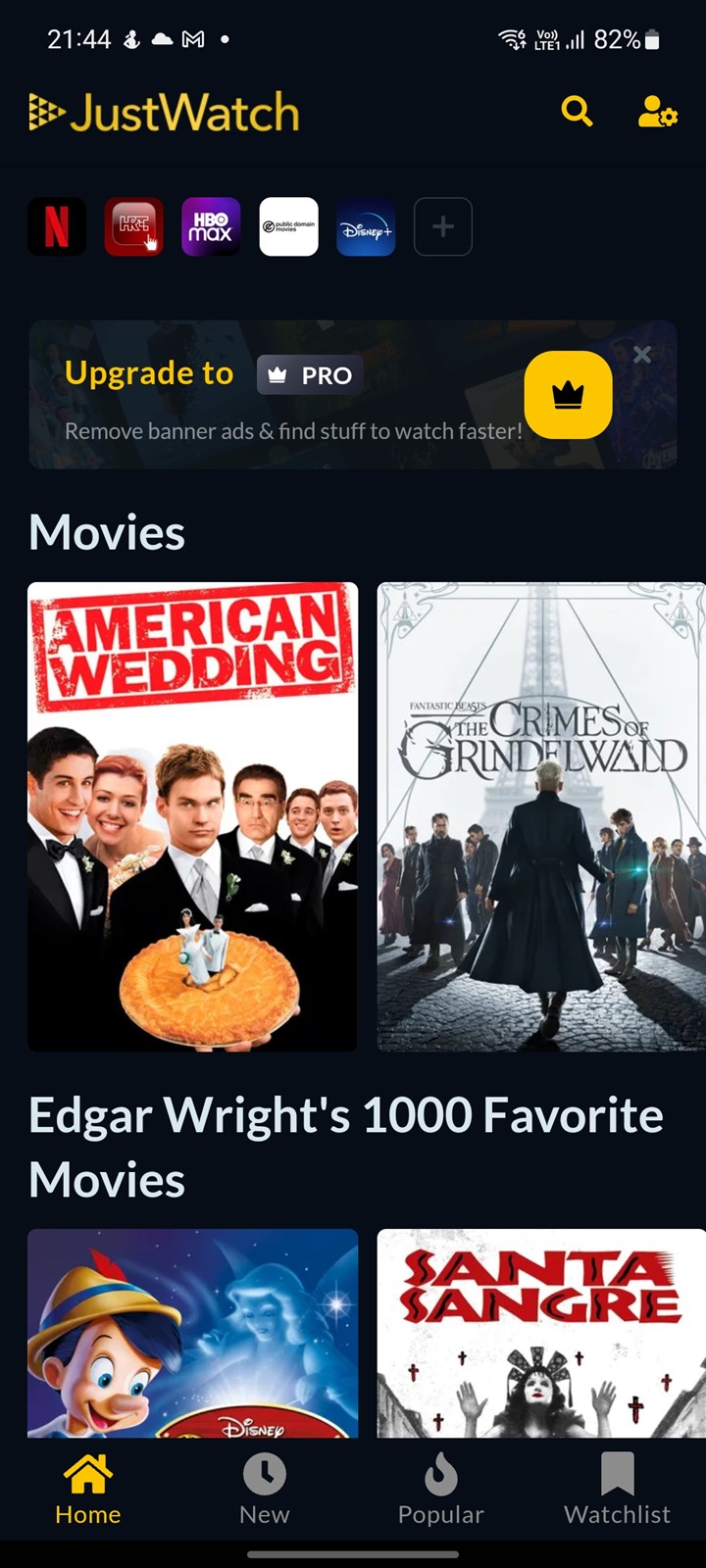Viewport: 706px width, 1568px height.
Task: Go to the Watchlist tab
Action: 618,1490
